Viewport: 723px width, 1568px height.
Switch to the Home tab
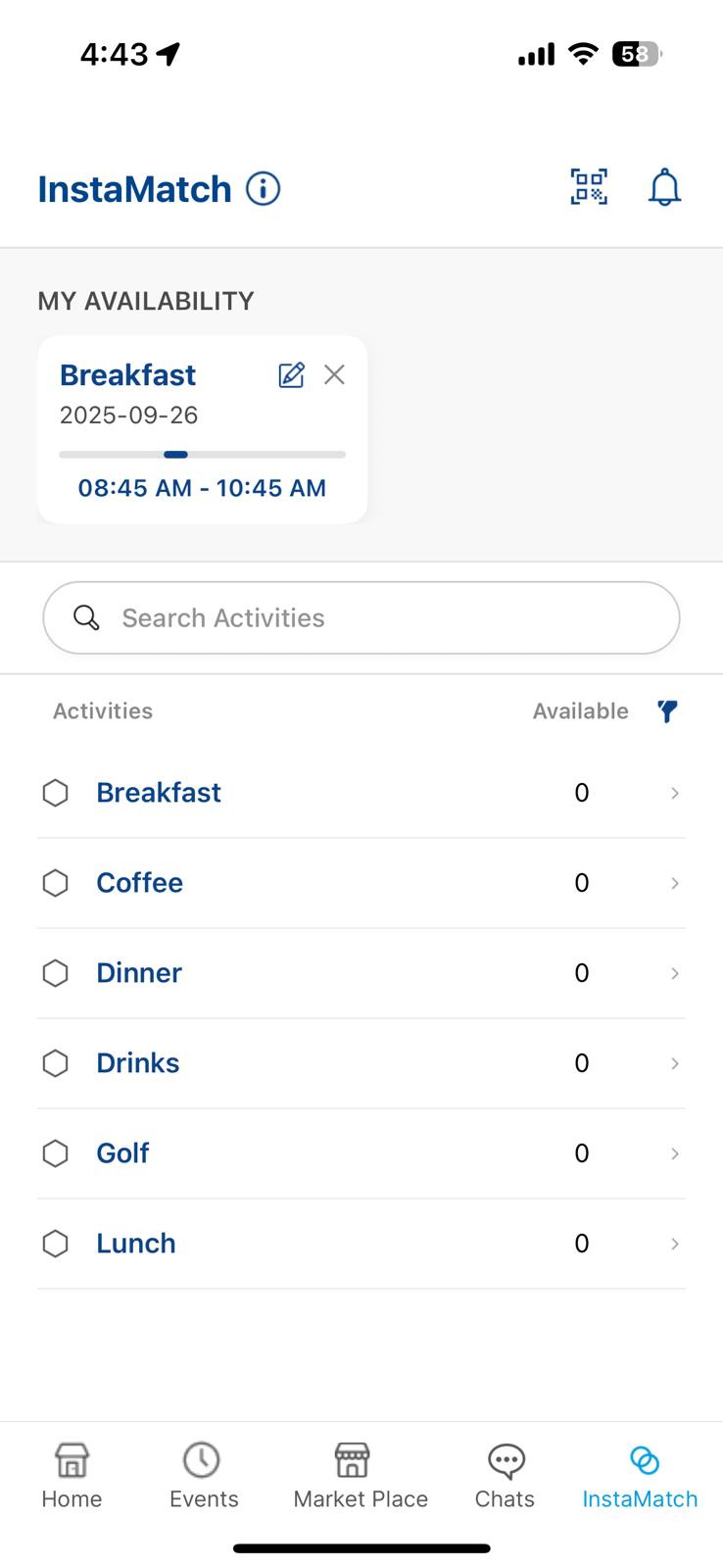click(72, 1475)
